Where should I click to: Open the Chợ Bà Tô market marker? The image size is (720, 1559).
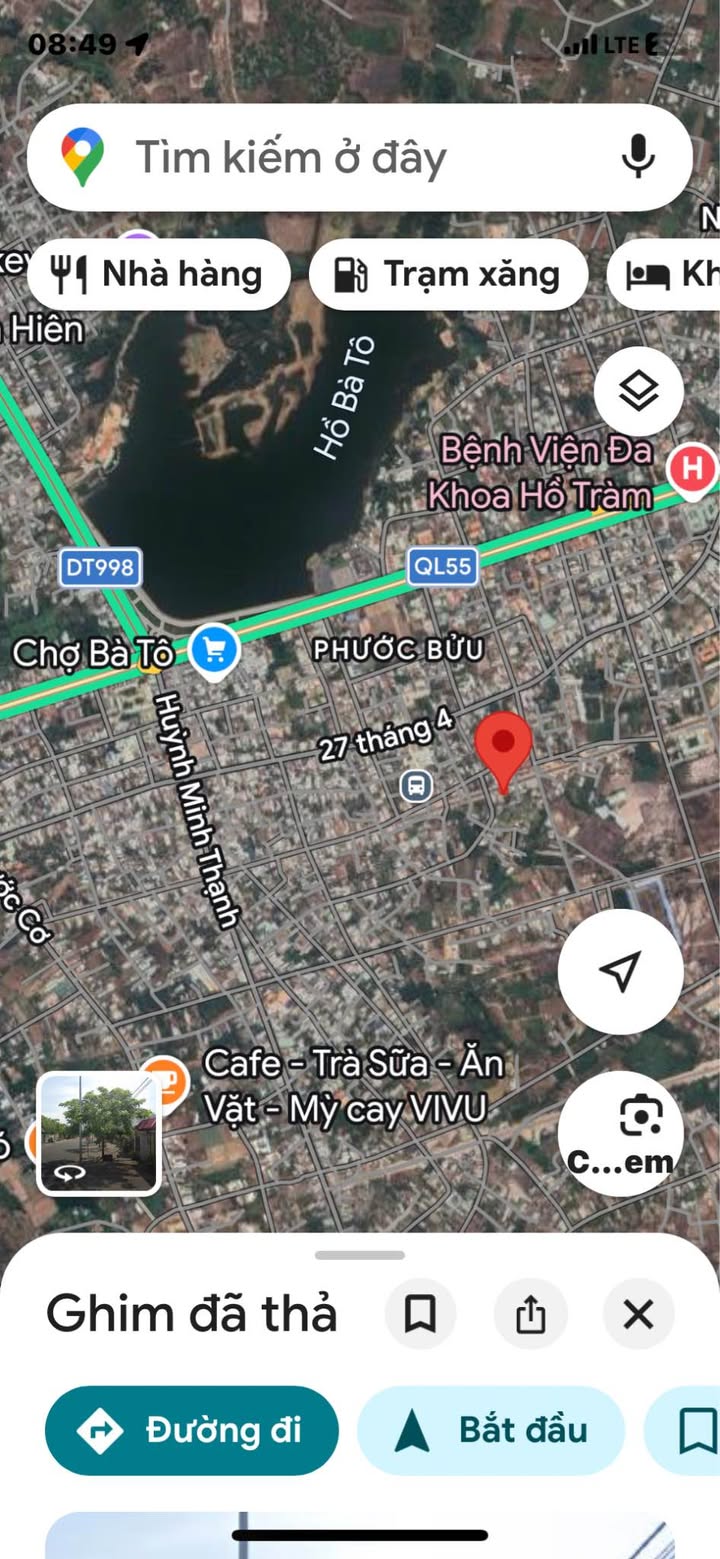point(214,650)
